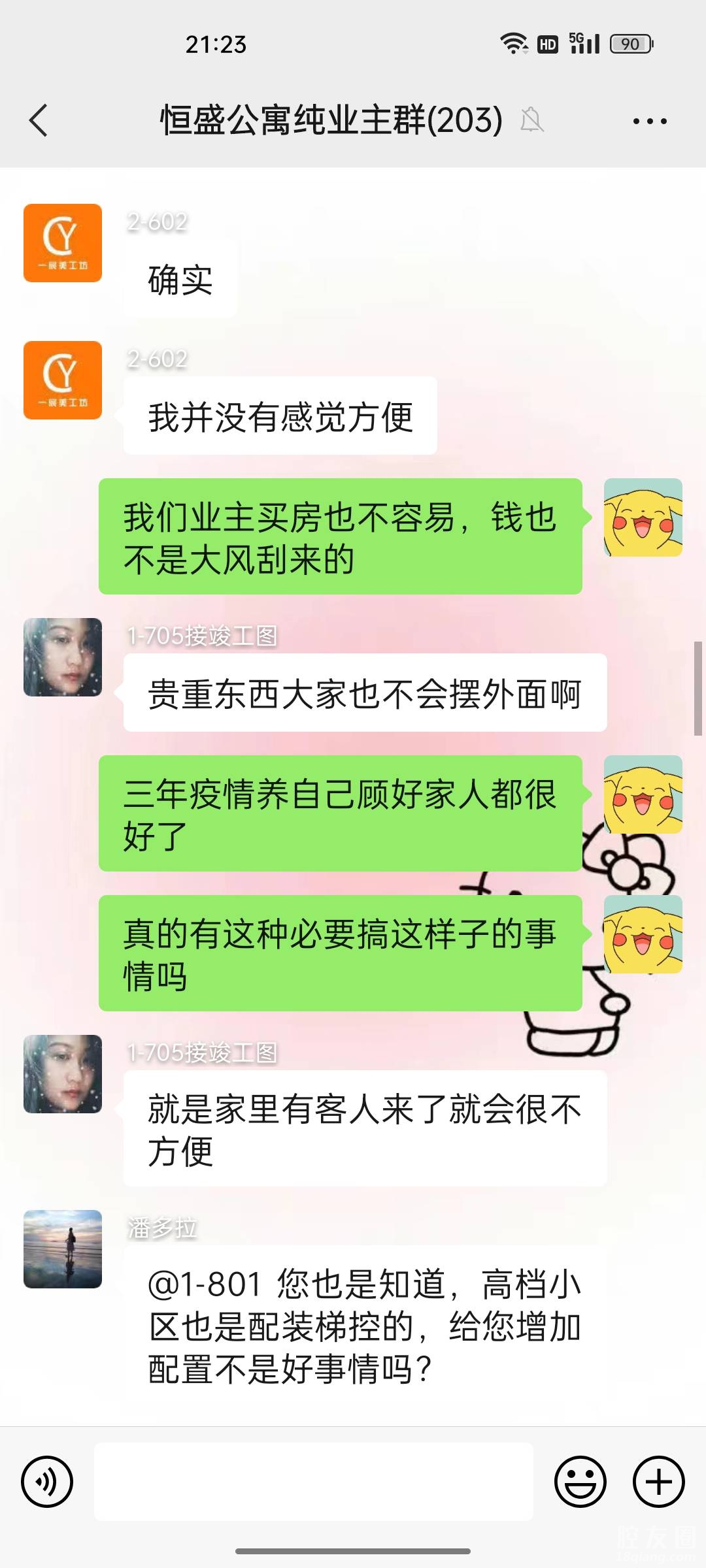Screen dimensions: 706x1568
Task: Go back from the group chat
Action: [x=39, y=121]
